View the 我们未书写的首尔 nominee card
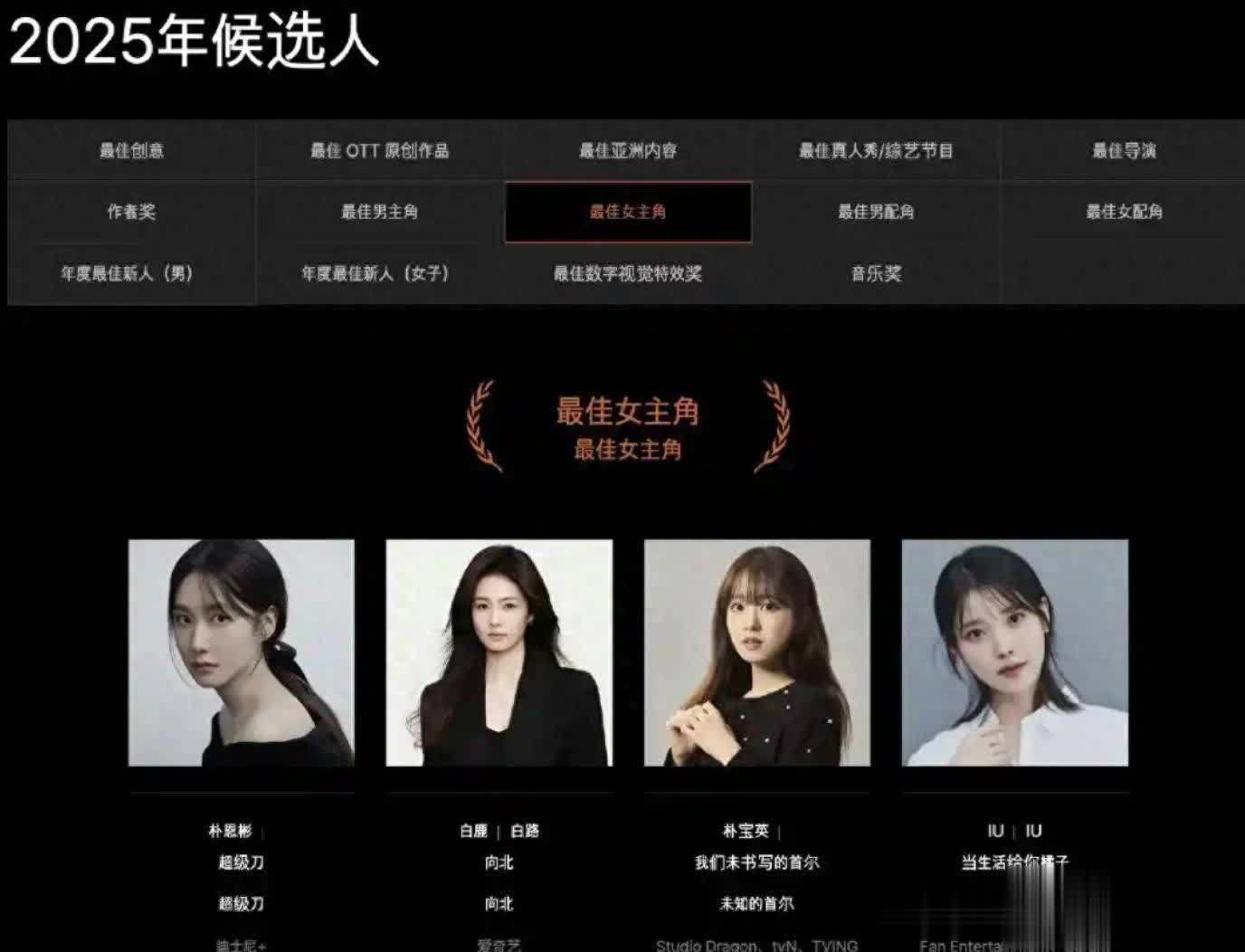Viewport: 1245px width, 952px height. click(757, 653)
